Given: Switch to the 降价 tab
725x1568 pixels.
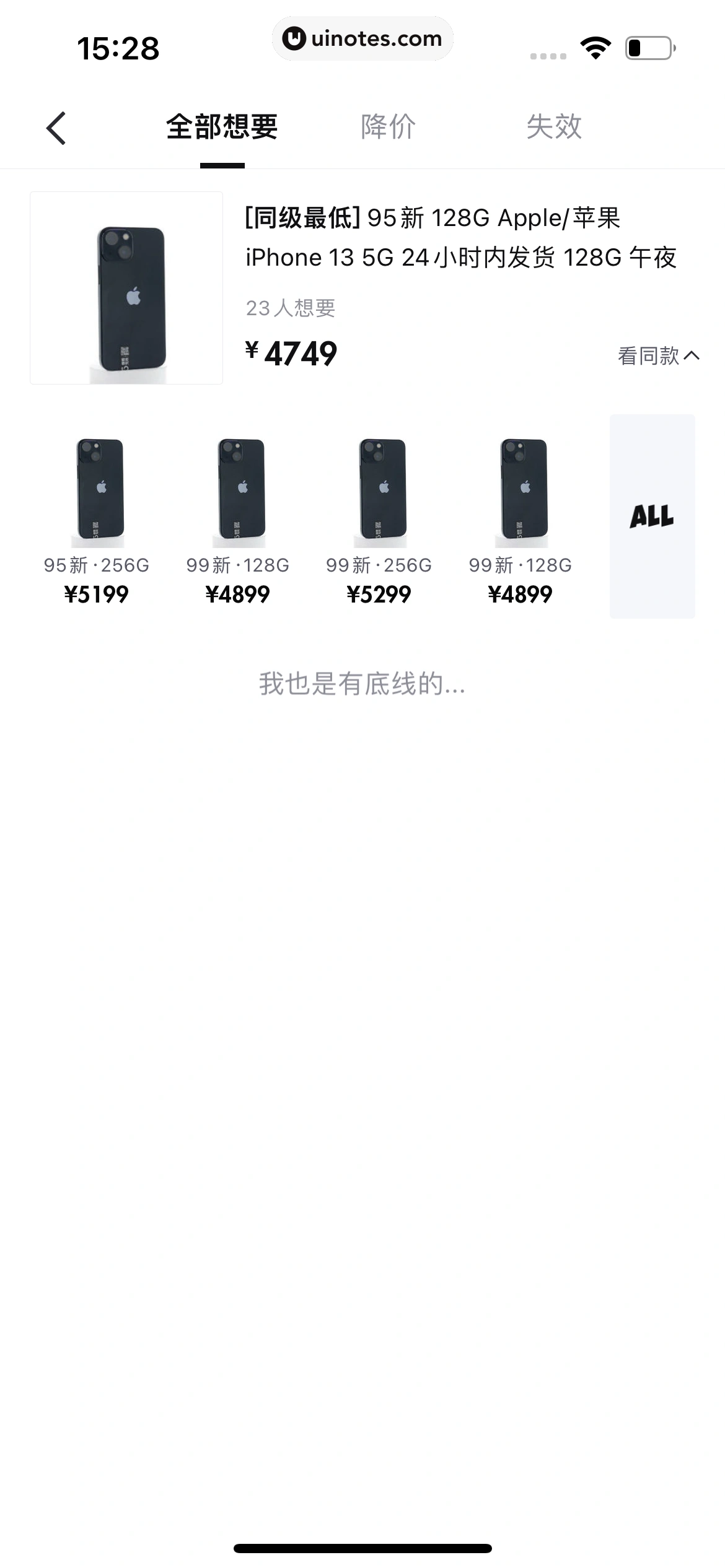Looking at the screenshot, I should coord(387,128).
